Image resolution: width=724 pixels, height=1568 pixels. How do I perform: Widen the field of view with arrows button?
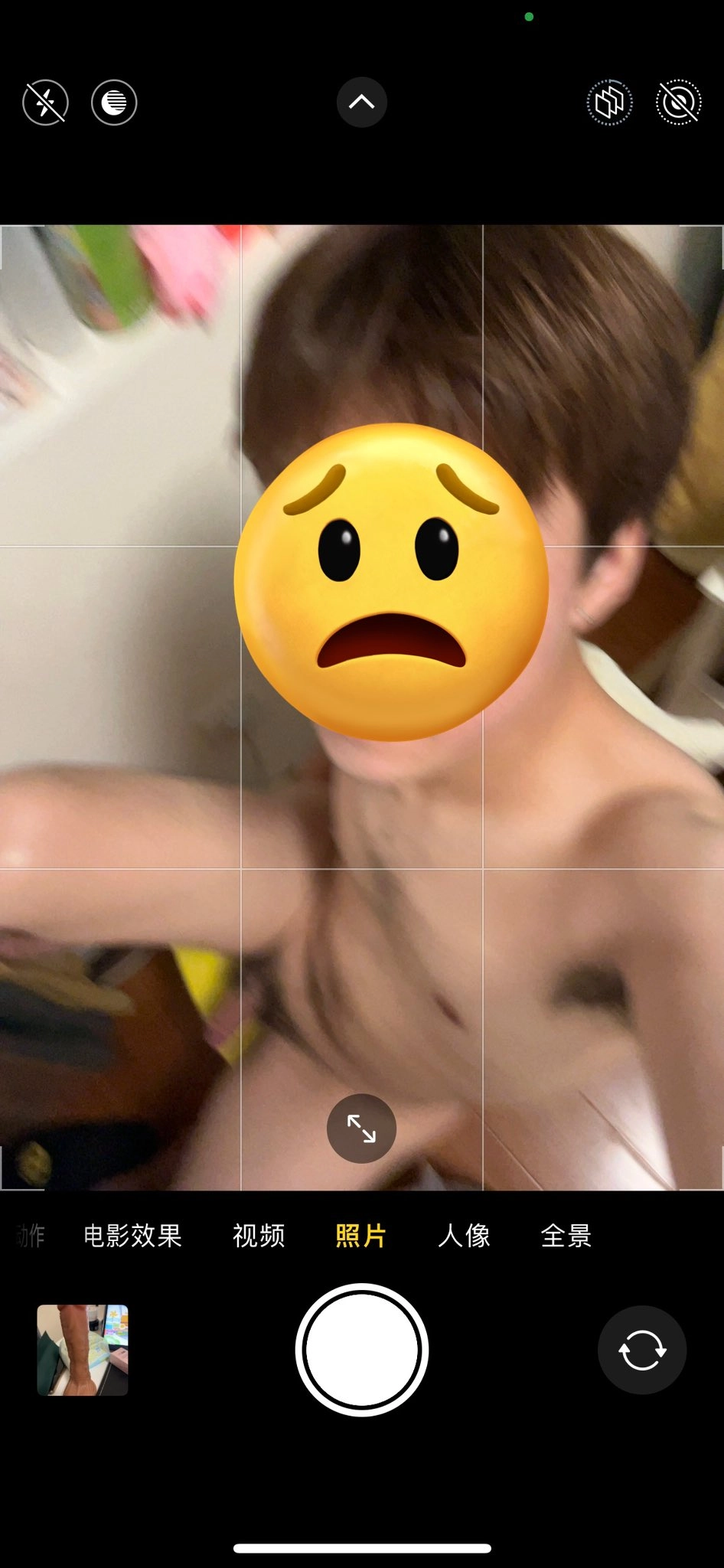(361, 1129)
